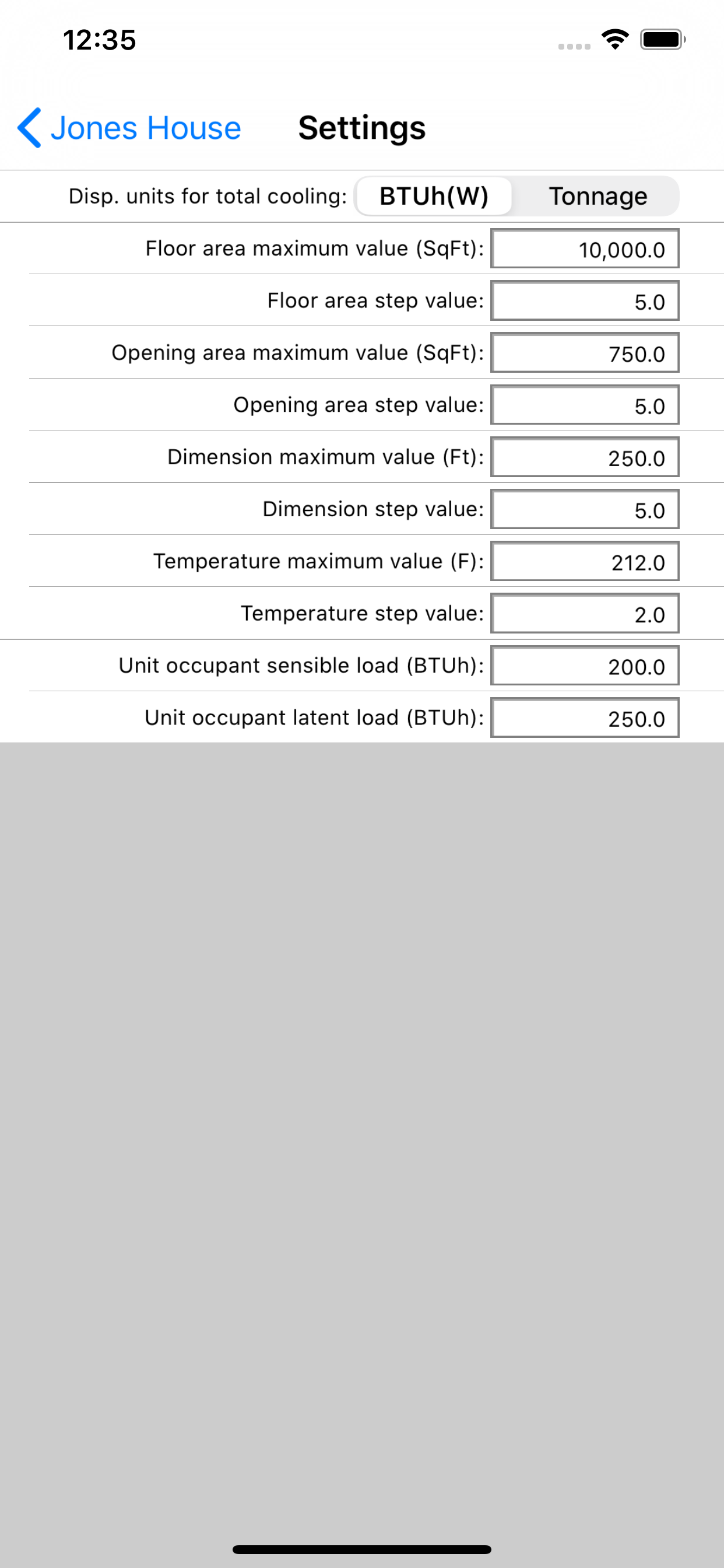Edit unit occupant sensible load field

(585, 666)
